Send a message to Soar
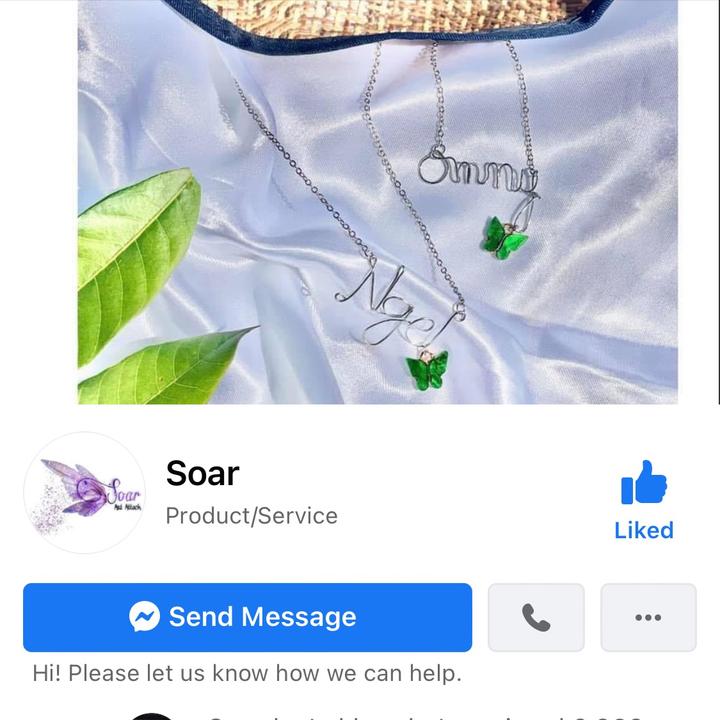Viewport: 720px width, 720px height. tap(247, 617)
